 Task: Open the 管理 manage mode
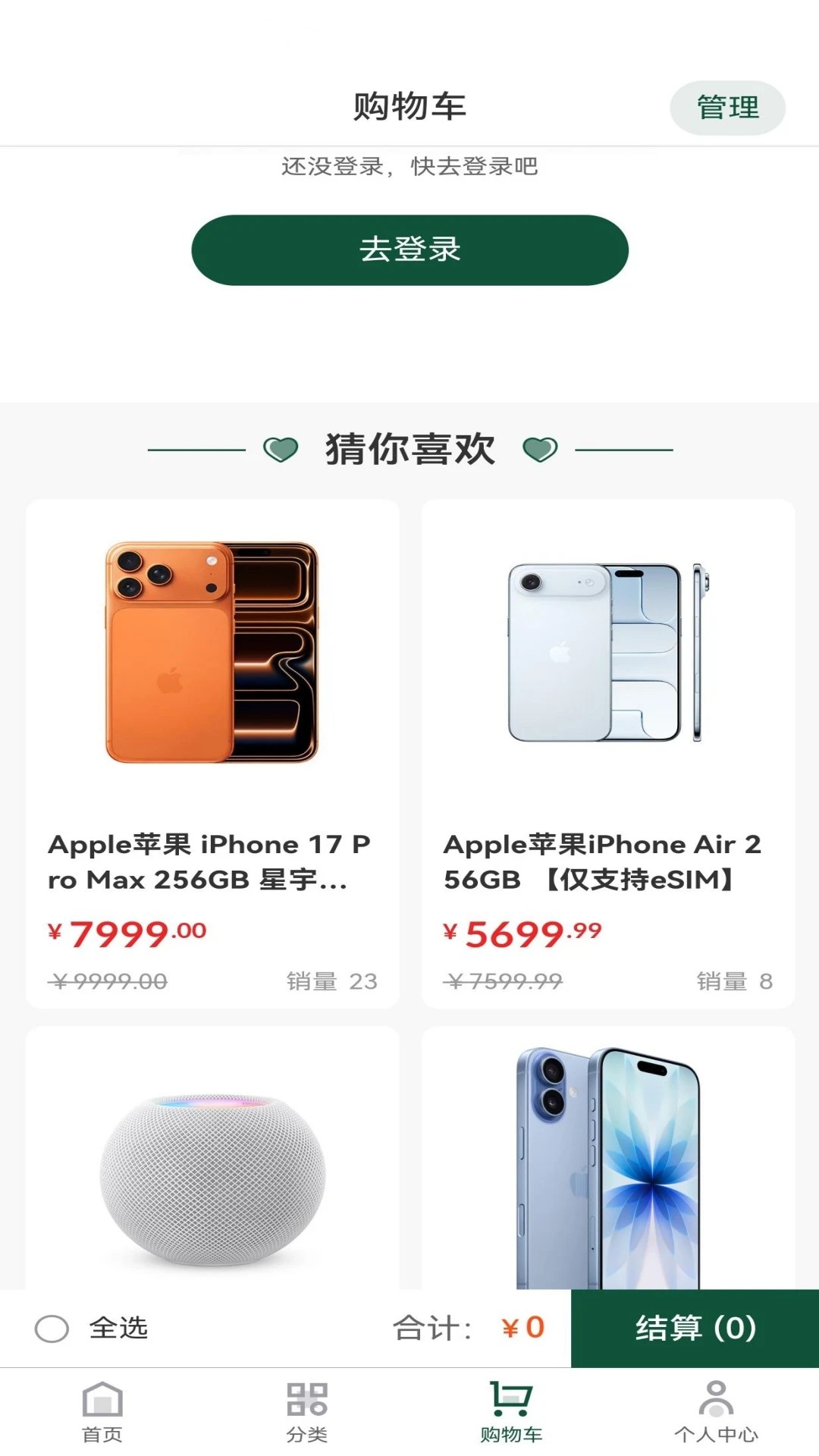pyautogui.click(x=727, y=107)
